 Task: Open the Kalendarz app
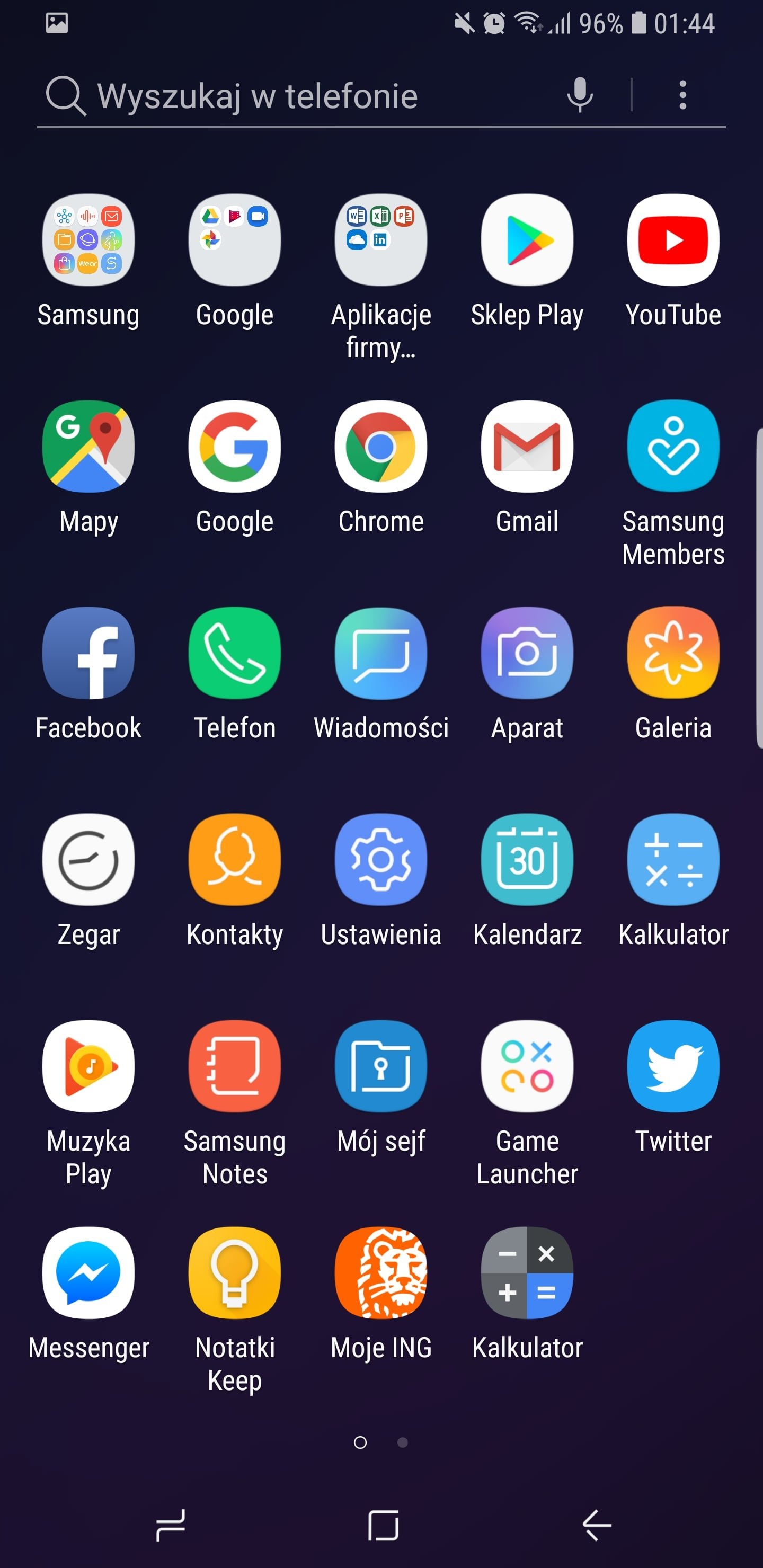tap(527, 859)
